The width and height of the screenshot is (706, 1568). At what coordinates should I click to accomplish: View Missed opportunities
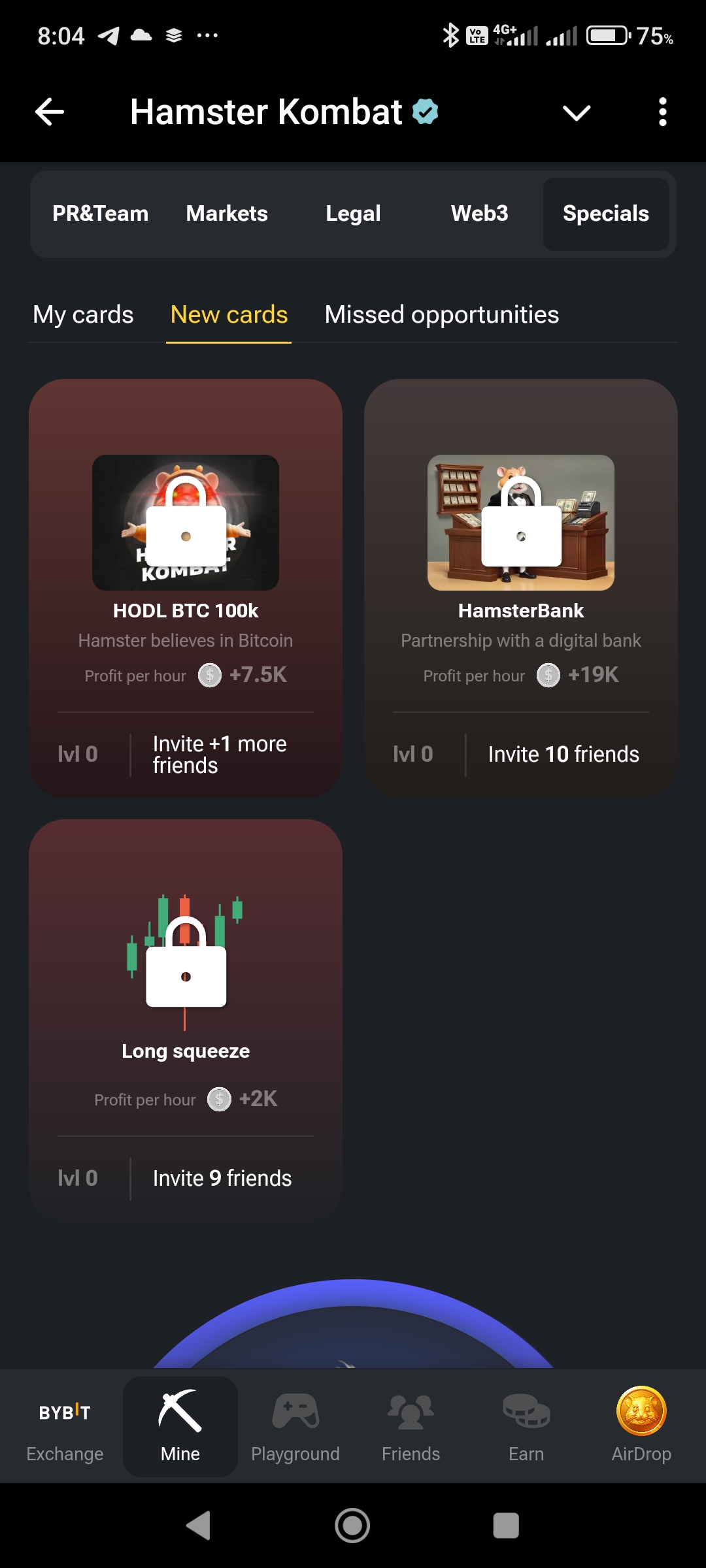[x=442, y=315]
